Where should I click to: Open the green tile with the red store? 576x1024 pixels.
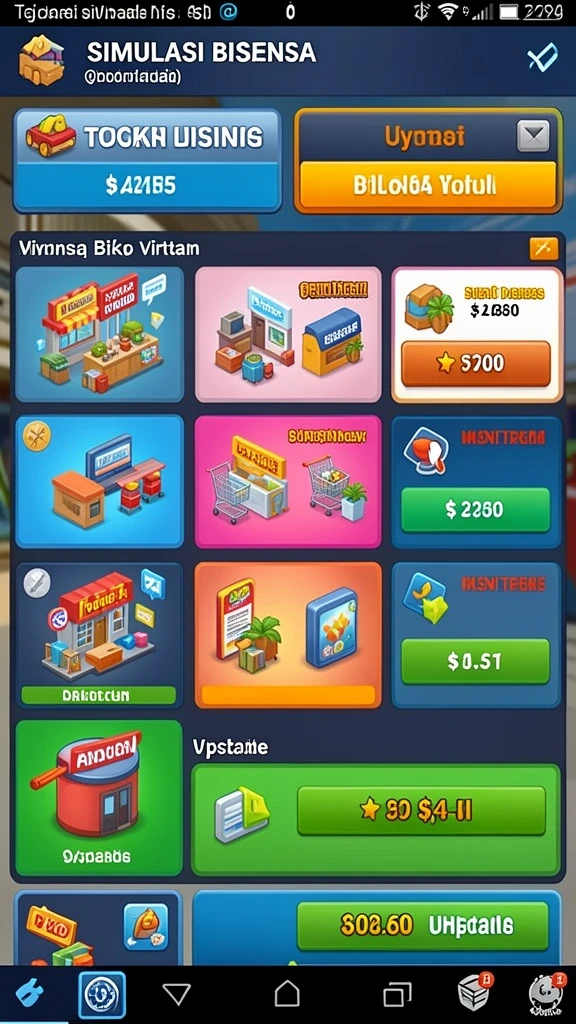click(x=99, y=797)
